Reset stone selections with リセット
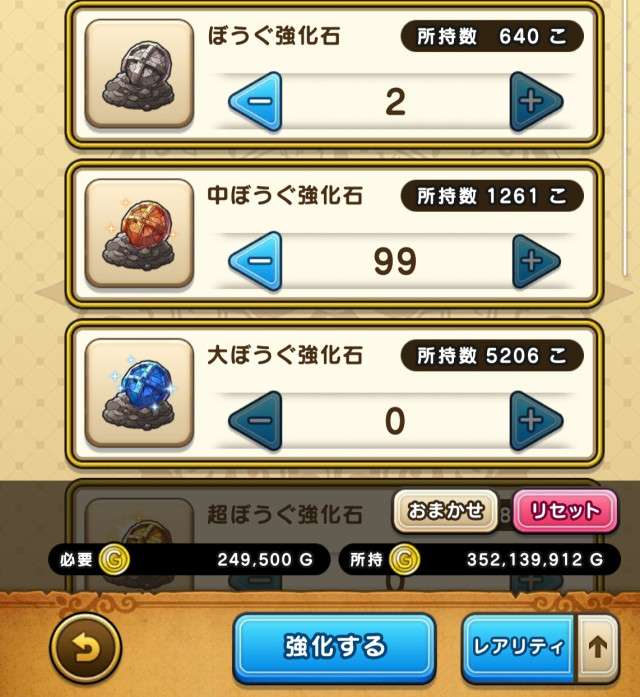This screenshot has height=697, width=640. [x=564, y=511]
